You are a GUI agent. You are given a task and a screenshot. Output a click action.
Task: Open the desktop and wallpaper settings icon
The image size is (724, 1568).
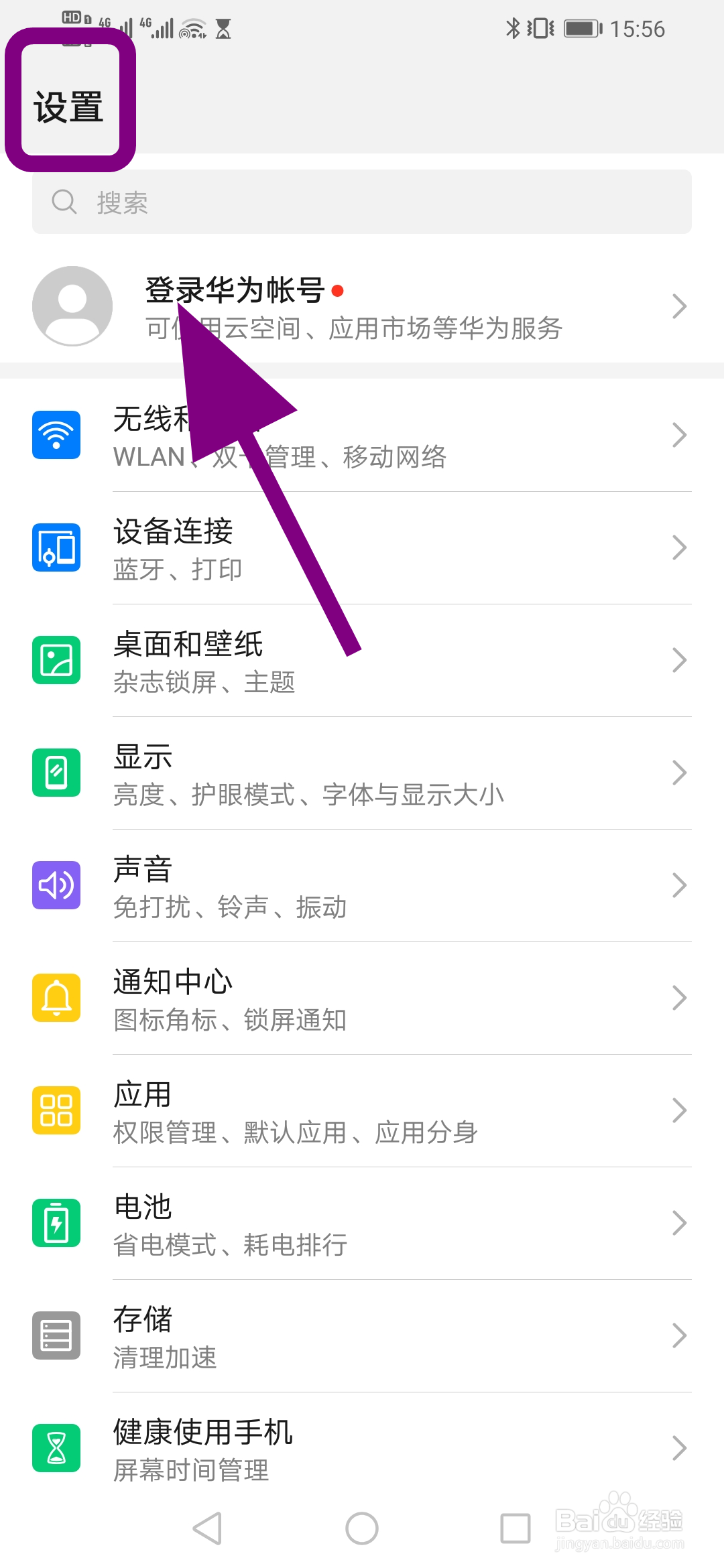(x=56, y=660)
